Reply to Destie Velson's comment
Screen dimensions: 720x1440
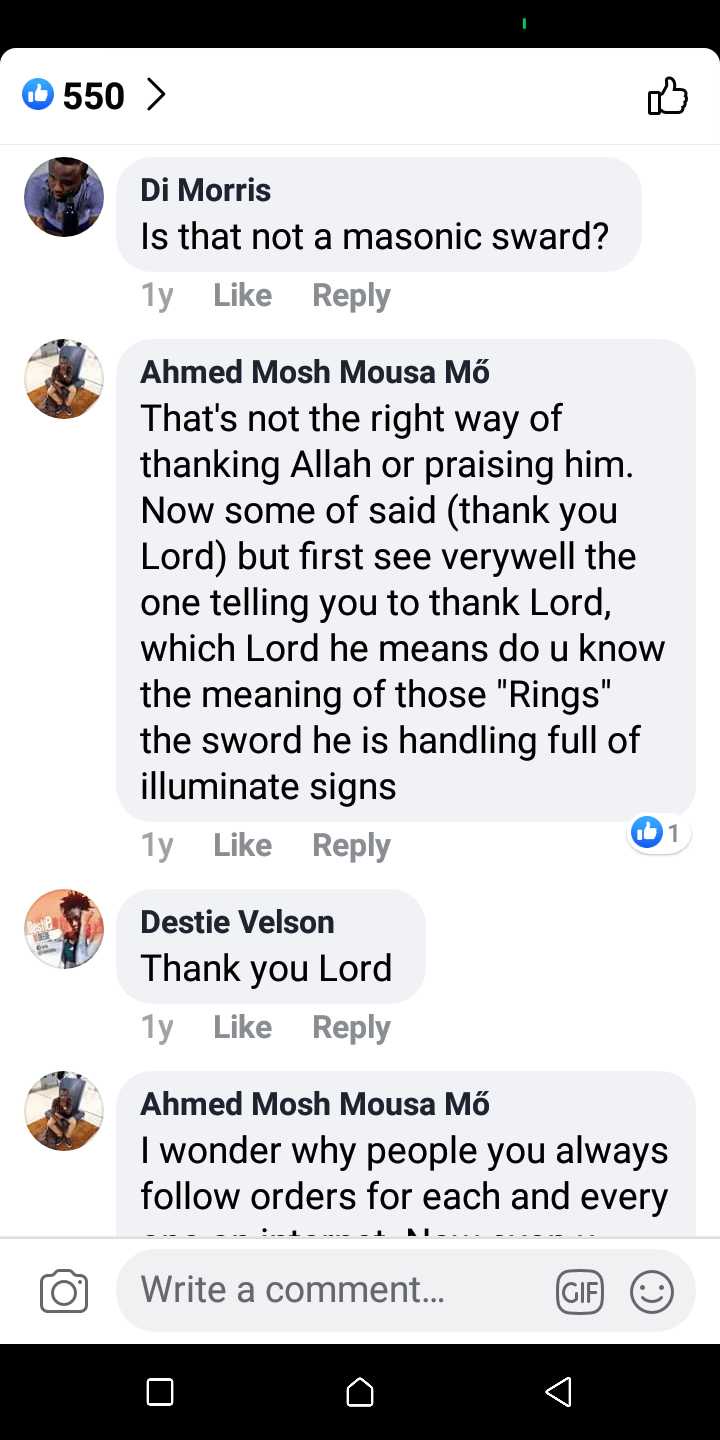[x=351, y=1027]
